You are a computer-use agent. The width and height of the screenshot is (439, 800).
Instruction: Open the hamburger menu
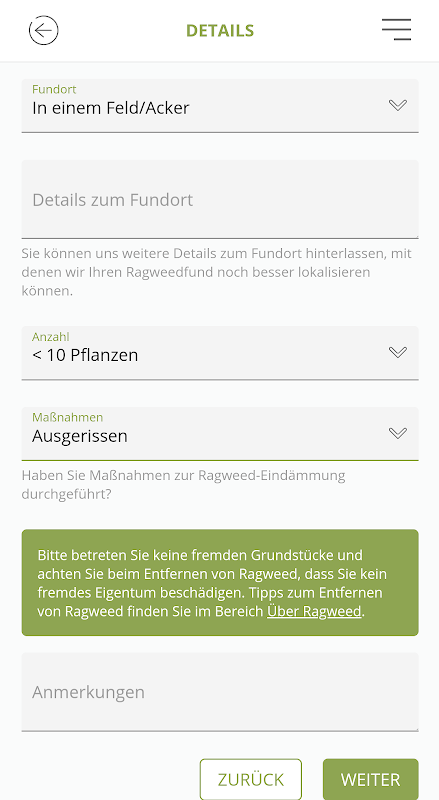(x=396, y=30)
